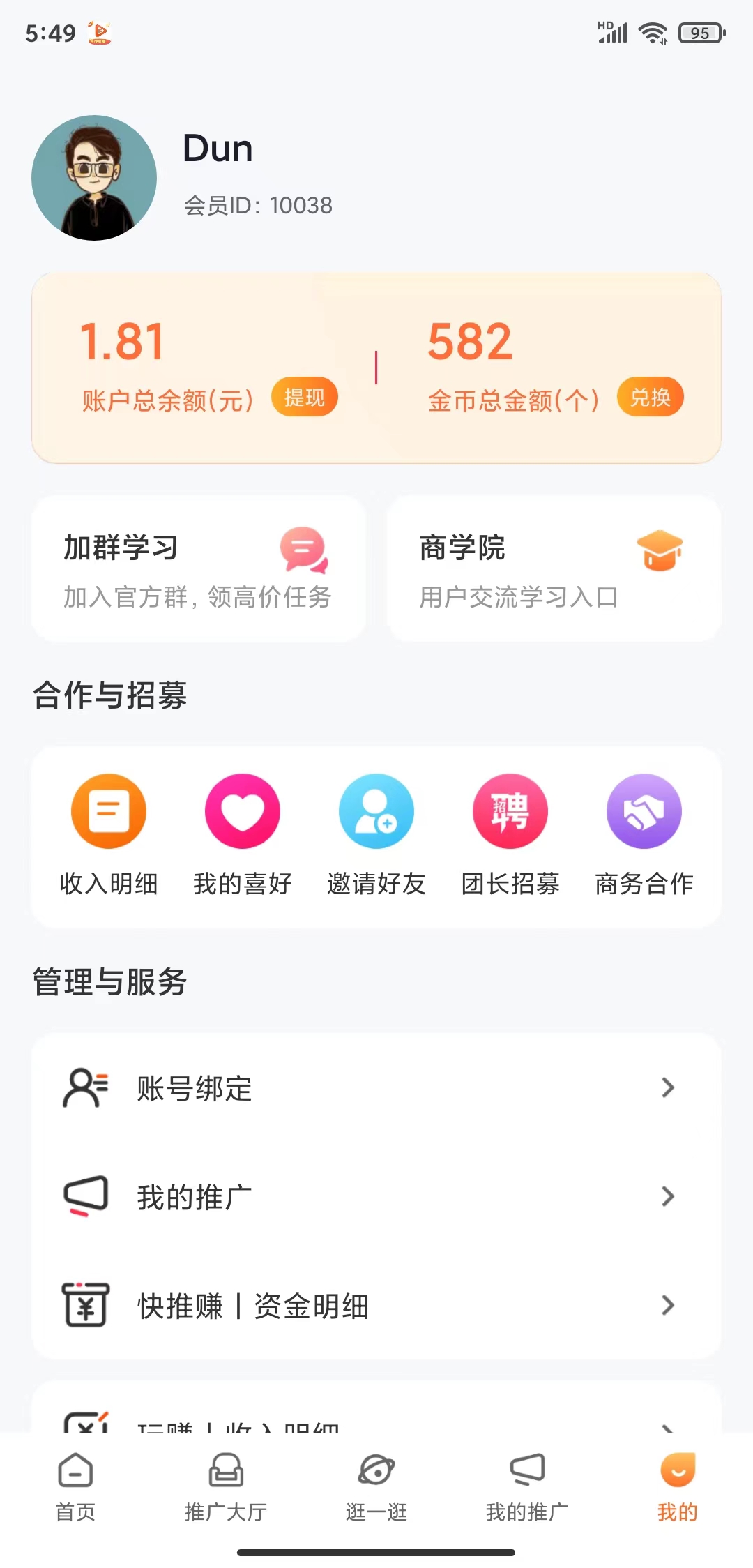
Task: Select the 我的喜好 heart icon
Action: [242, 811]
